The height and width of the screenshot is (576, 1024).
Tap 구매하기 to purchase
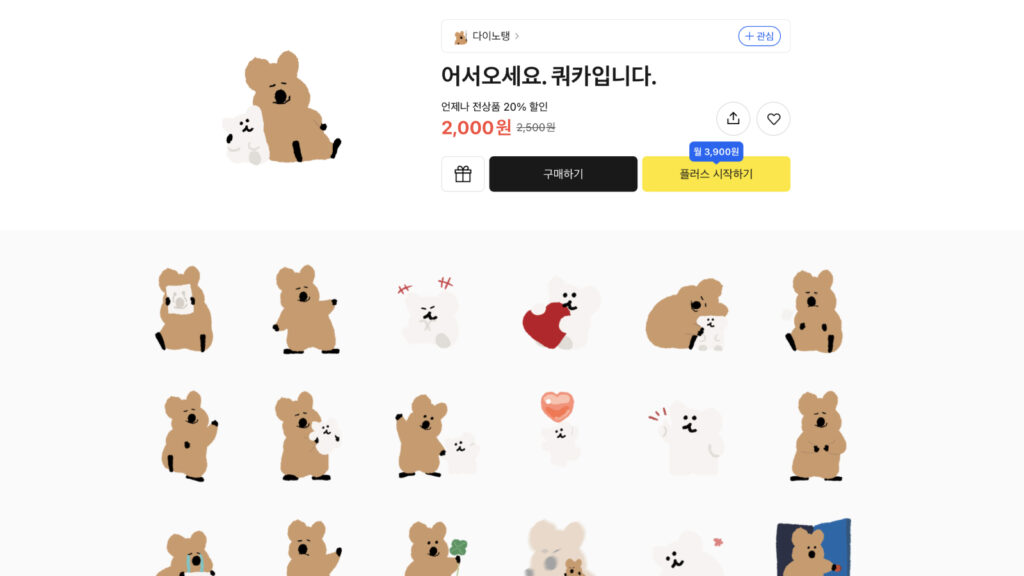[563, 174]
